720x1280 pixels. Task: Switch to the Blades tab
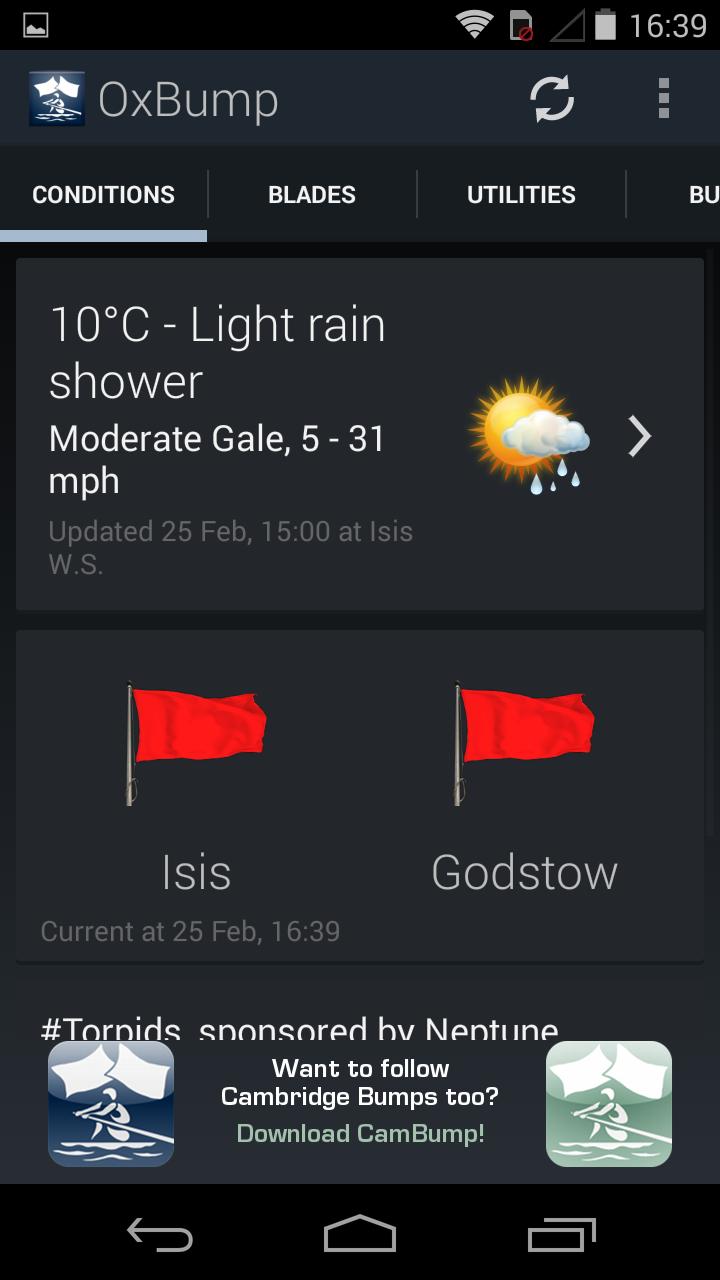point(312,194)
